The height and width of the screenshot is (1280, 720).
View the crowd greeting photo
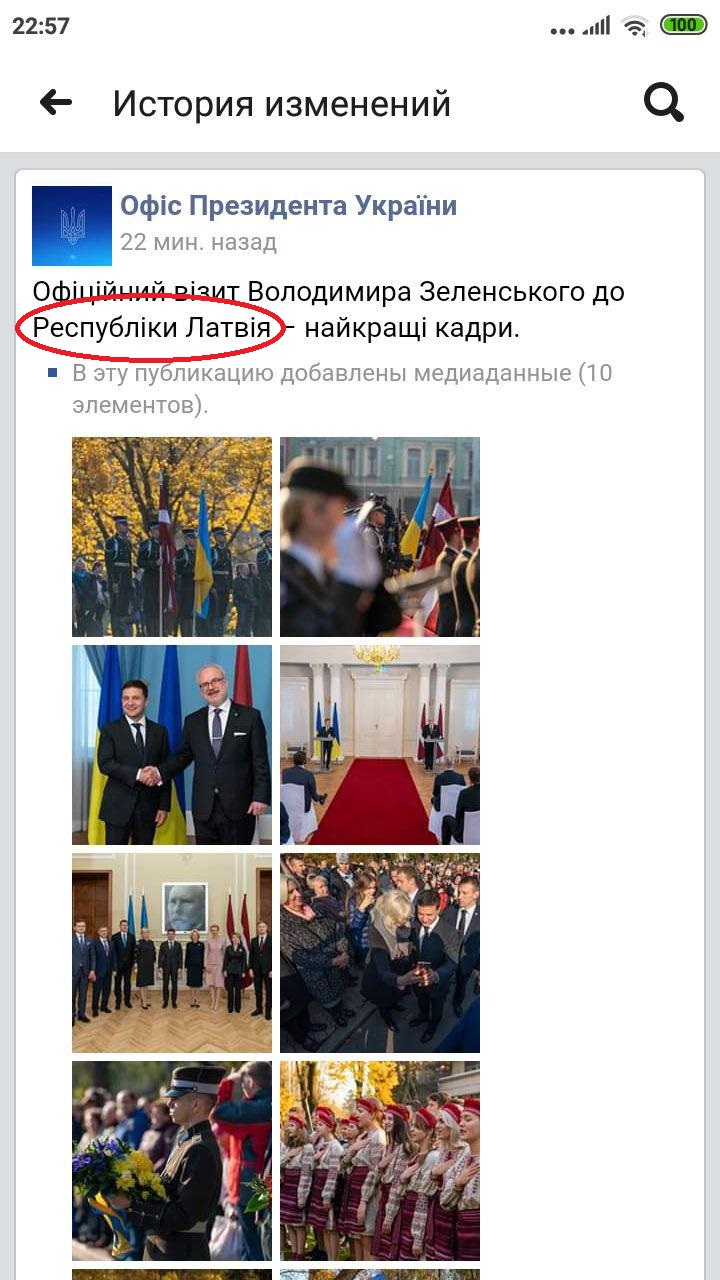380,953
